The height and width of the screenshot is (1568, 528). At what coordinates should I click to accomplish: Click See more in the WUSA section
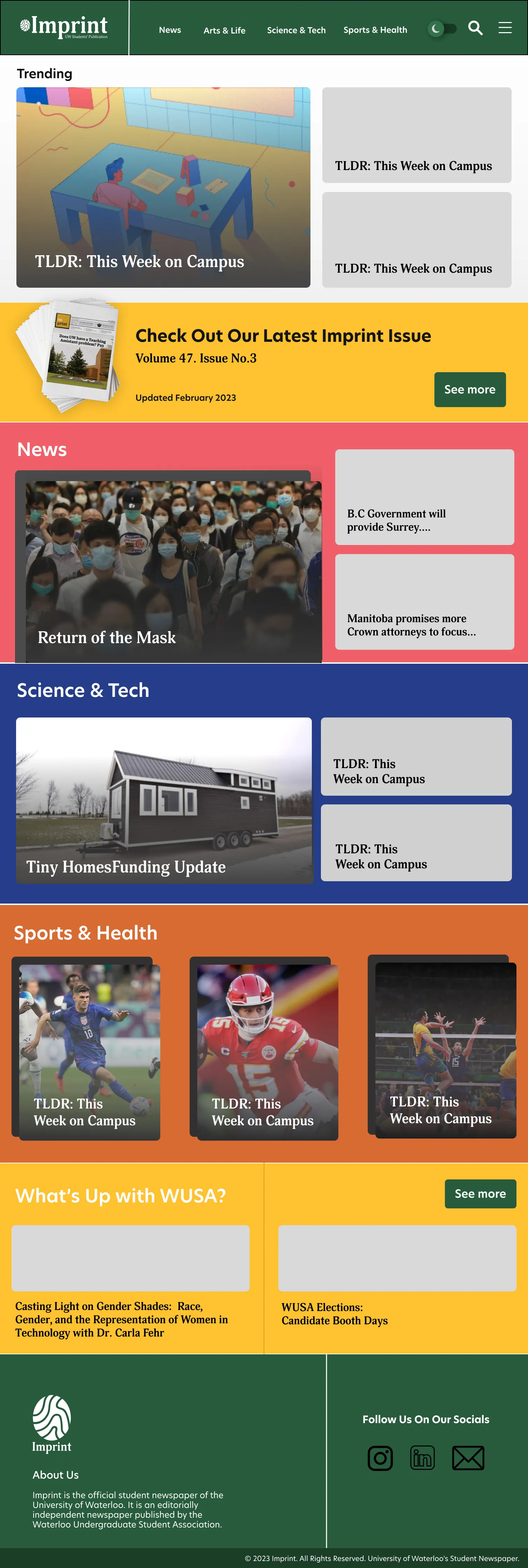tap(481, 1194)
